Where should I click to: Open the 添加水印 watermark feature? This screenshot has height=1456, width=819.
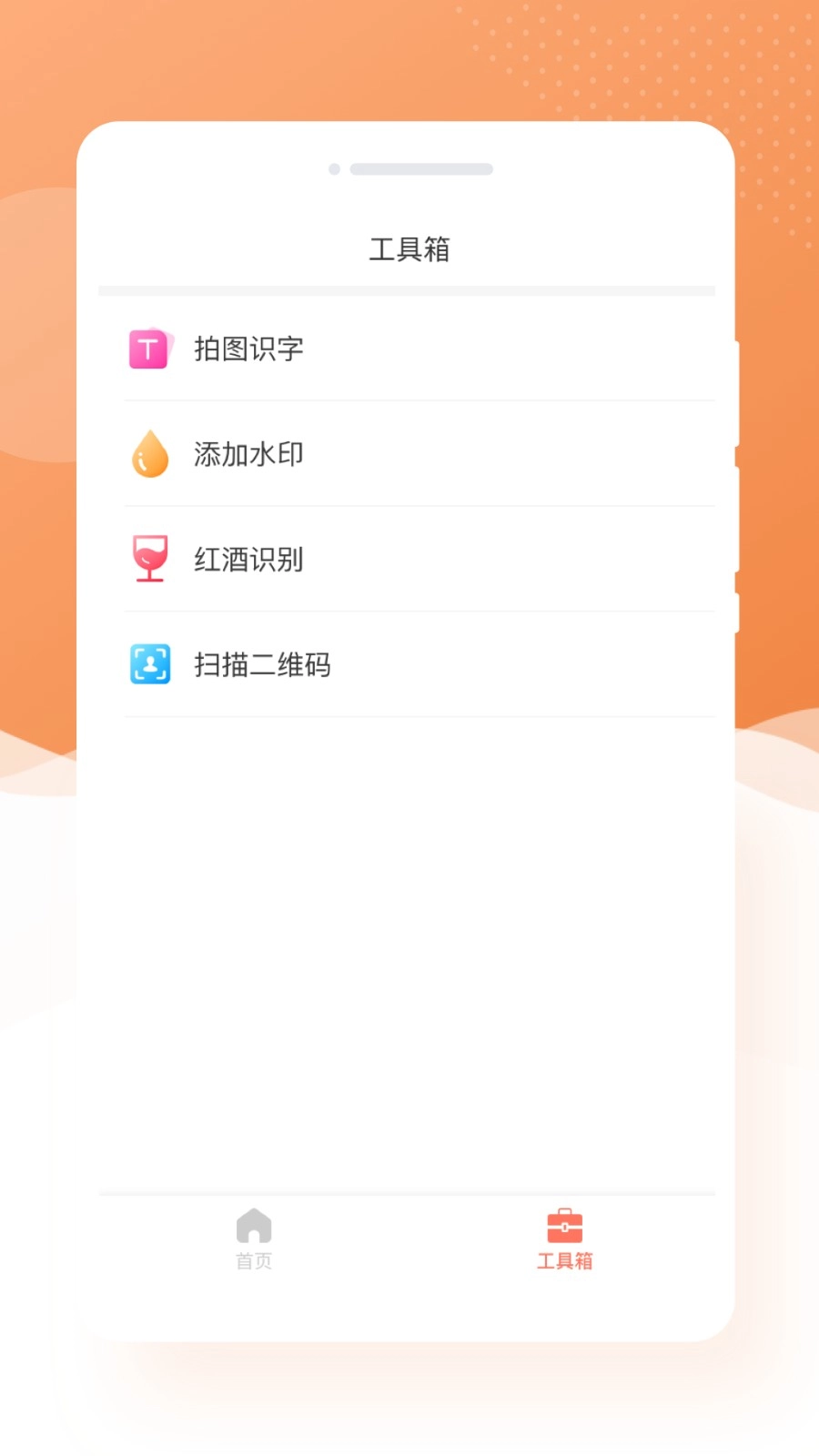[248, 454]
